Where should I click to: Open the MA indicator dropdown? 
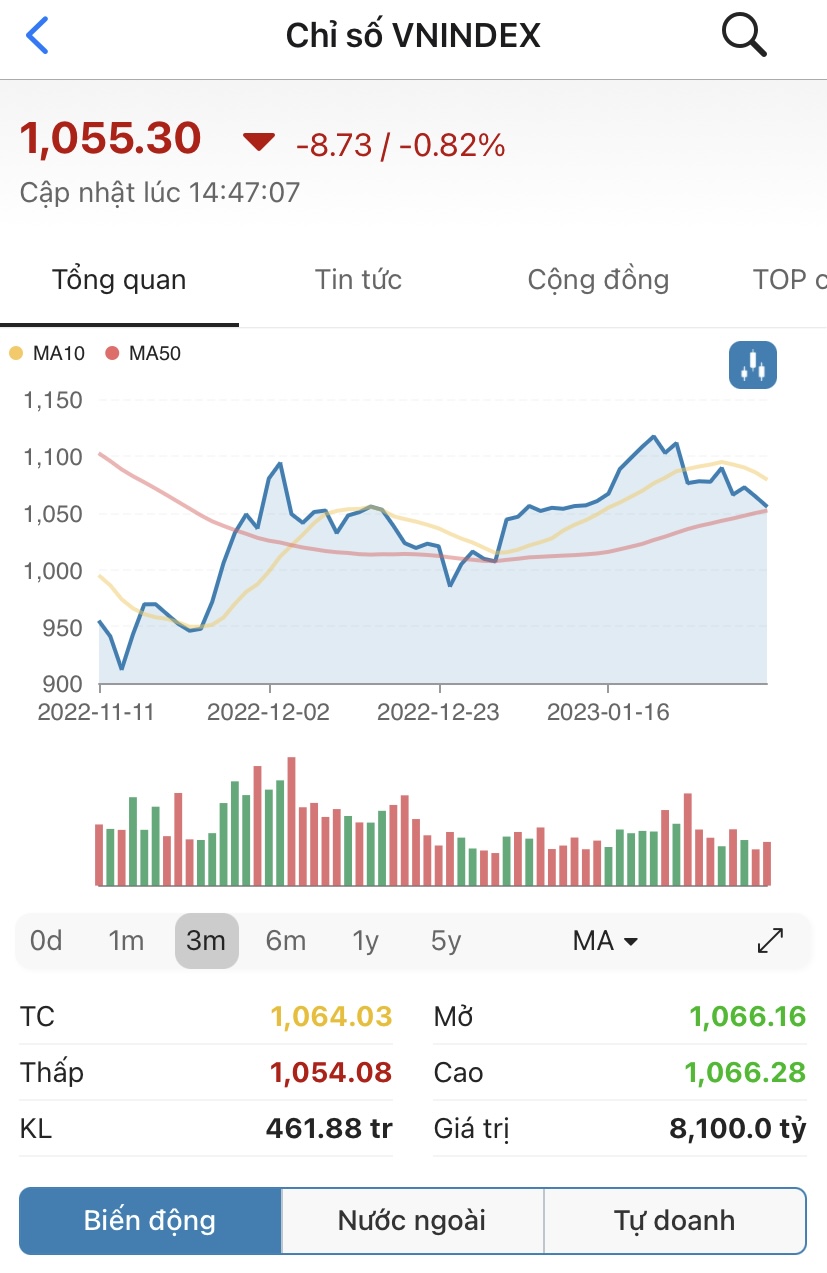[605, 940]
